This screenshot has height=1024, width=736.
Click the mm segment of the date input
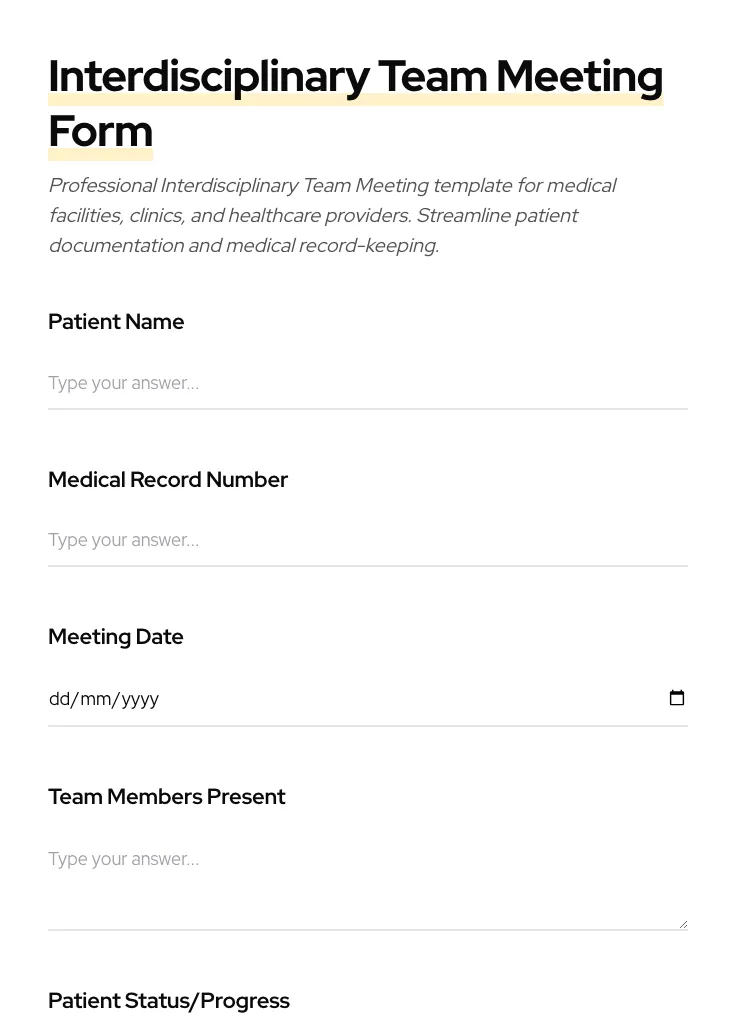(93, 698)
